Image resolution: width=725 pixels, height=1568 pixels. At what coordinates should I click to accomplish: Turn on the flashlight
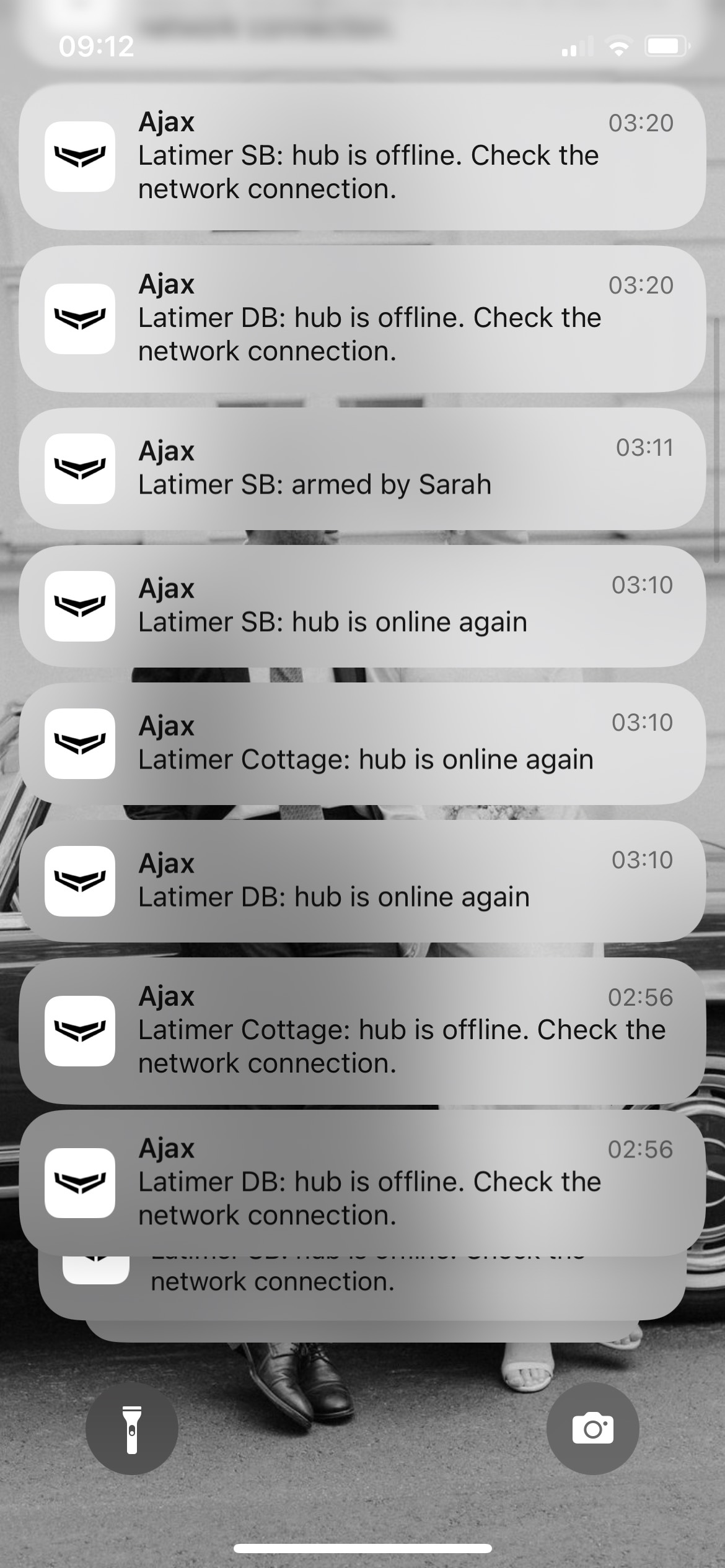(131, 1429)
